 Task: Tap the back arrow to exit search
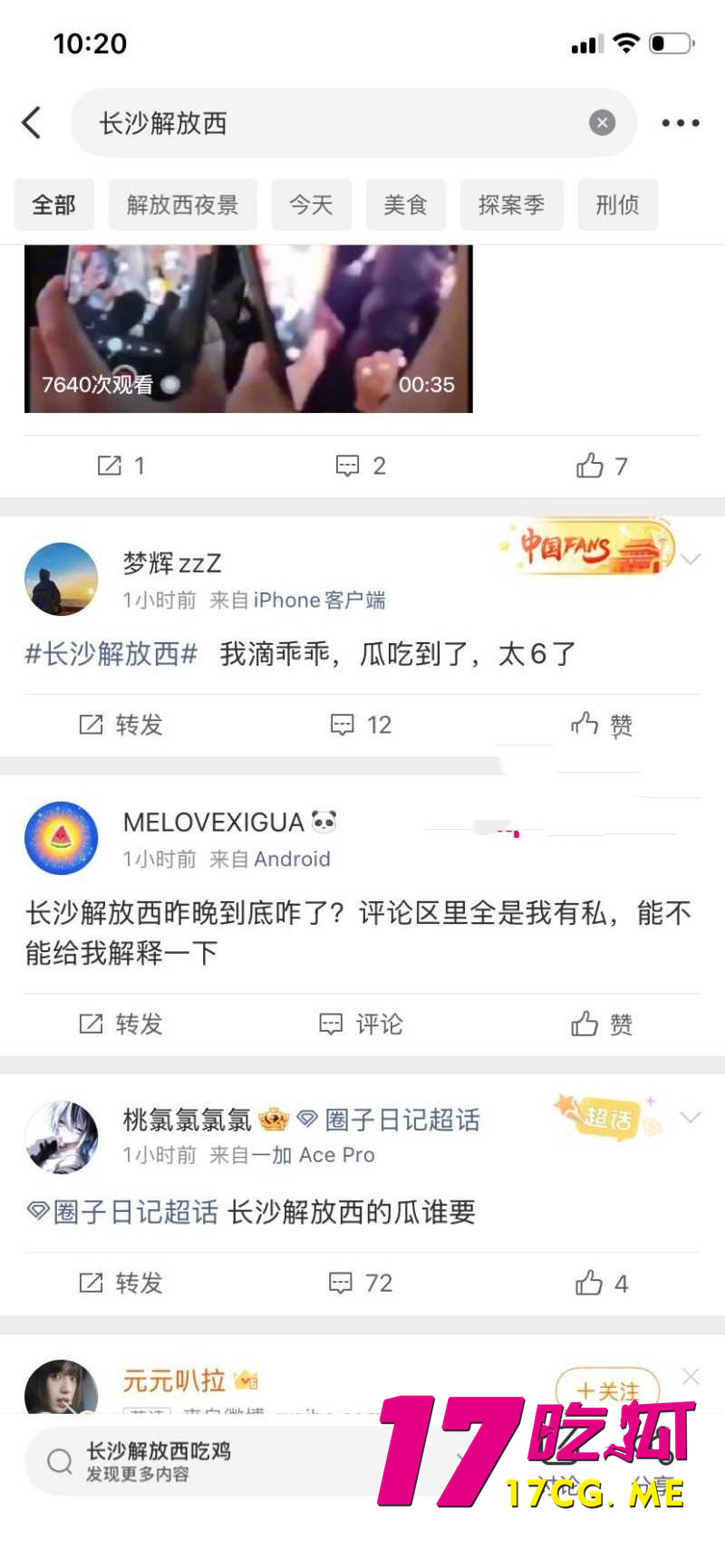[x=32, y=123]
